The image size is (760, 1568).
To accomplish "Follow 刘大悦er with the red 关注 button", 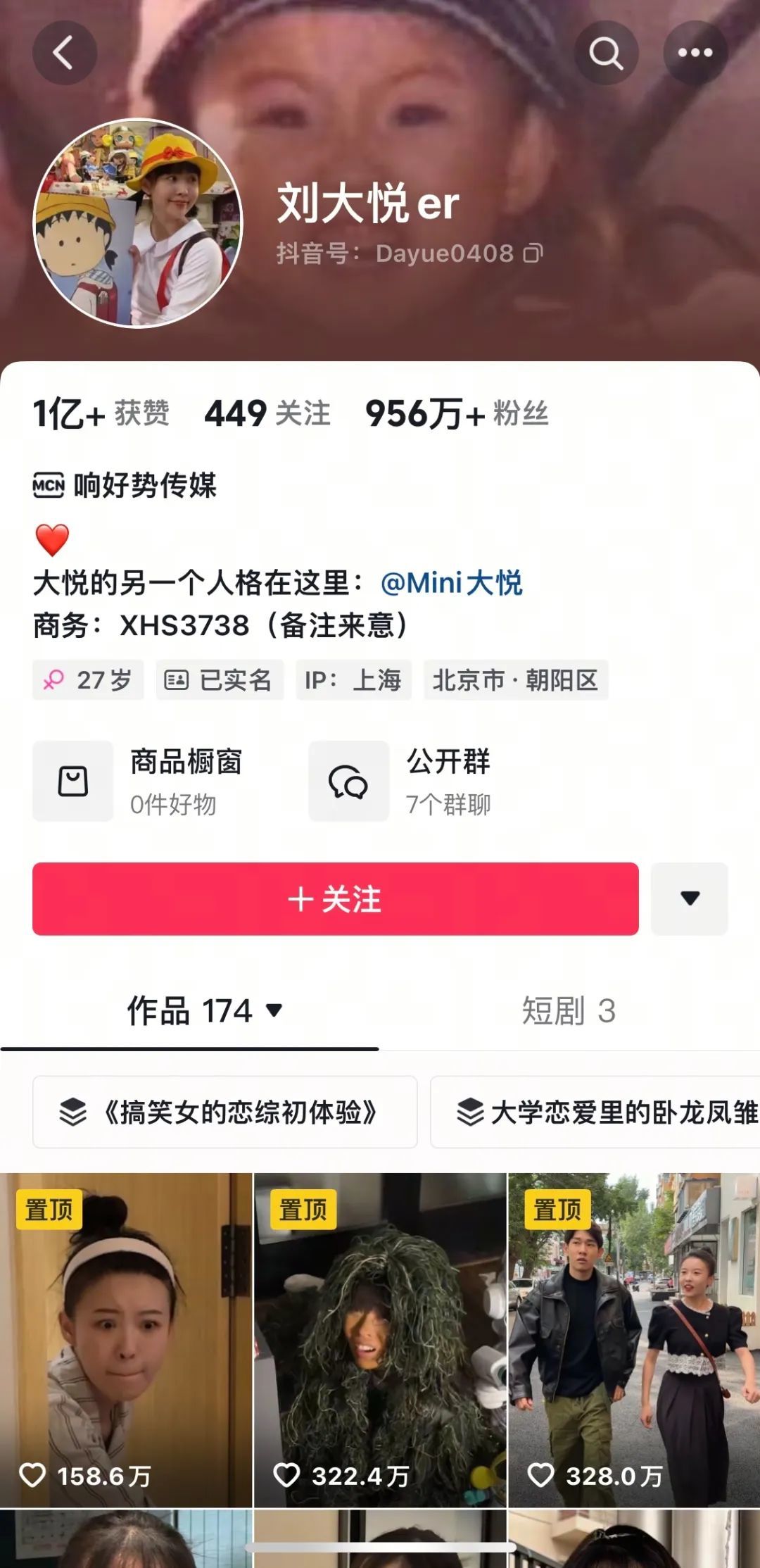I will point(335,899).
